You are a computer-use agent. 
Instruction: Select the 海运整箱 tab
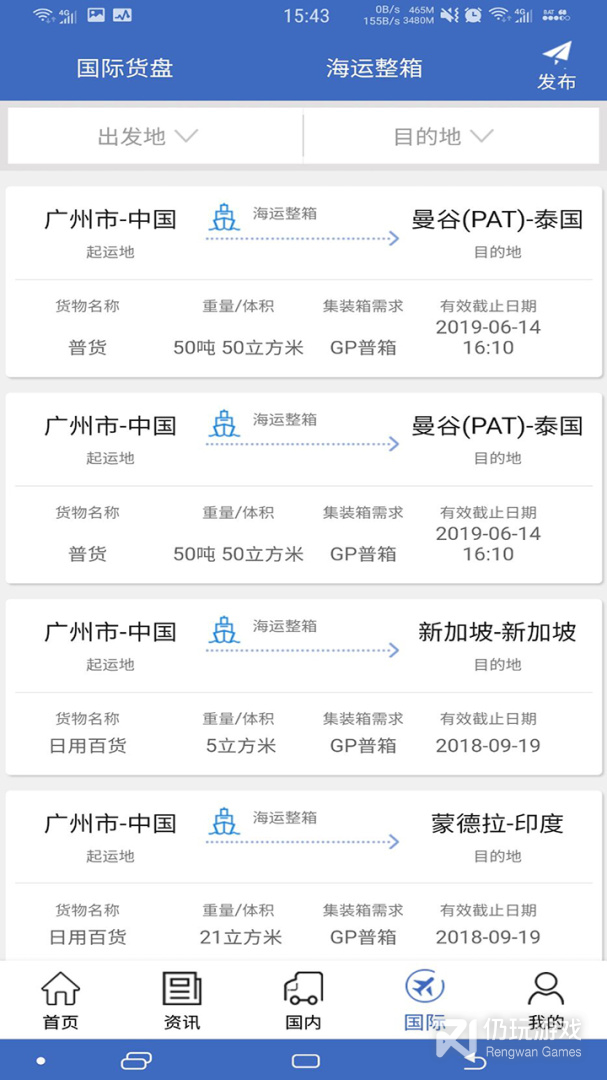pyautogui.click(x=374, y=68)
